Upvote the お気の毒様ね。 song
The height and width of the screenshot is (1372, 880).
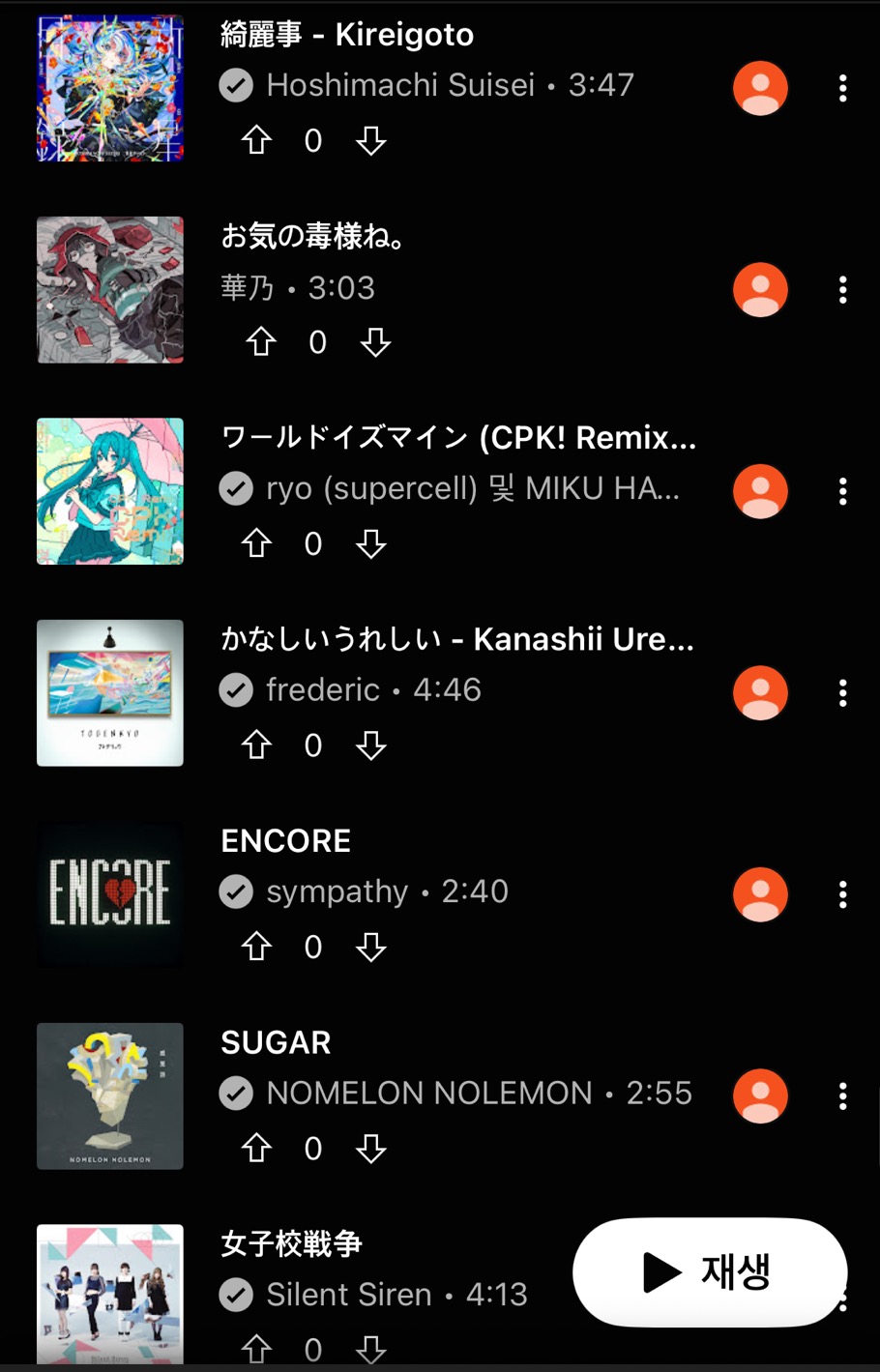coord(261,341)
